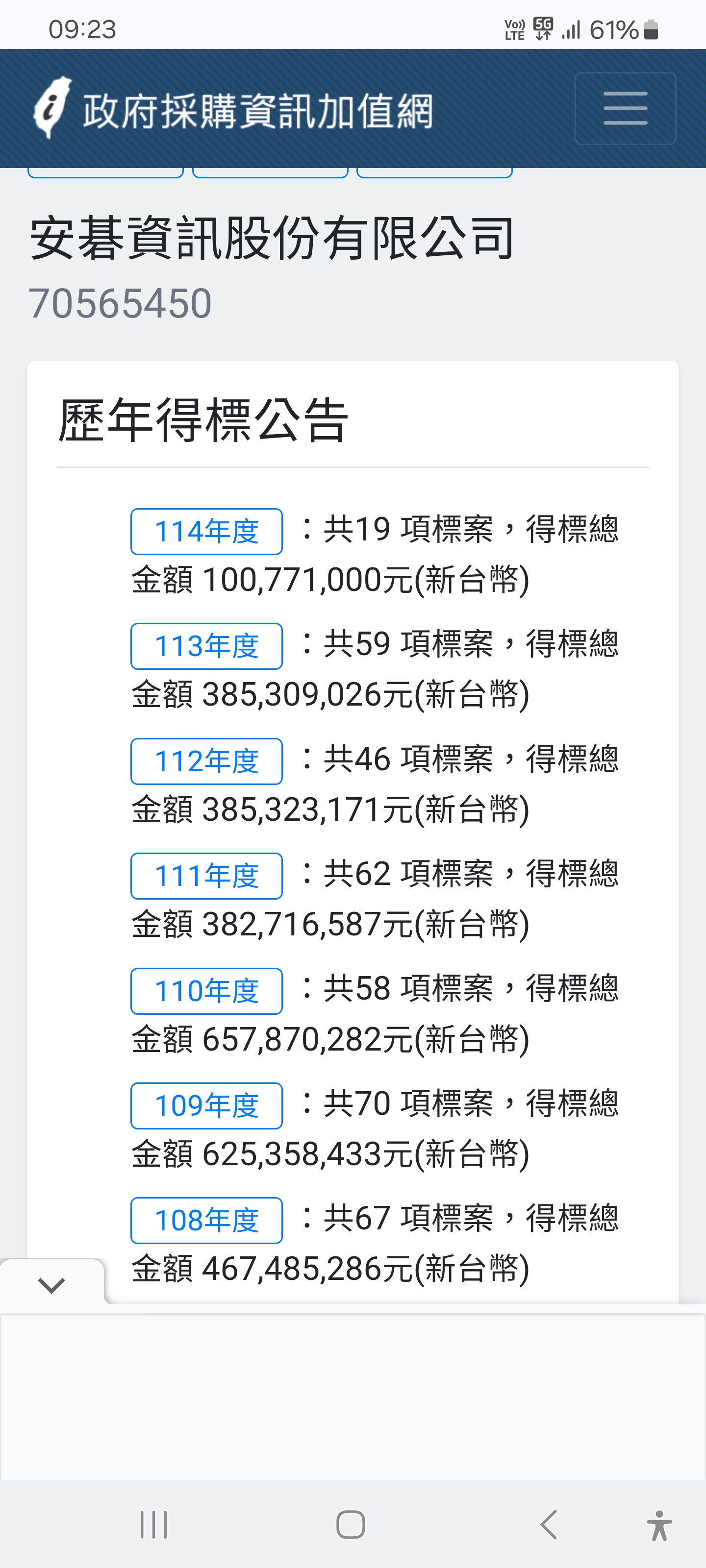
Task: Open the 政府採購資訊加值網 home link
Action: 234,110
